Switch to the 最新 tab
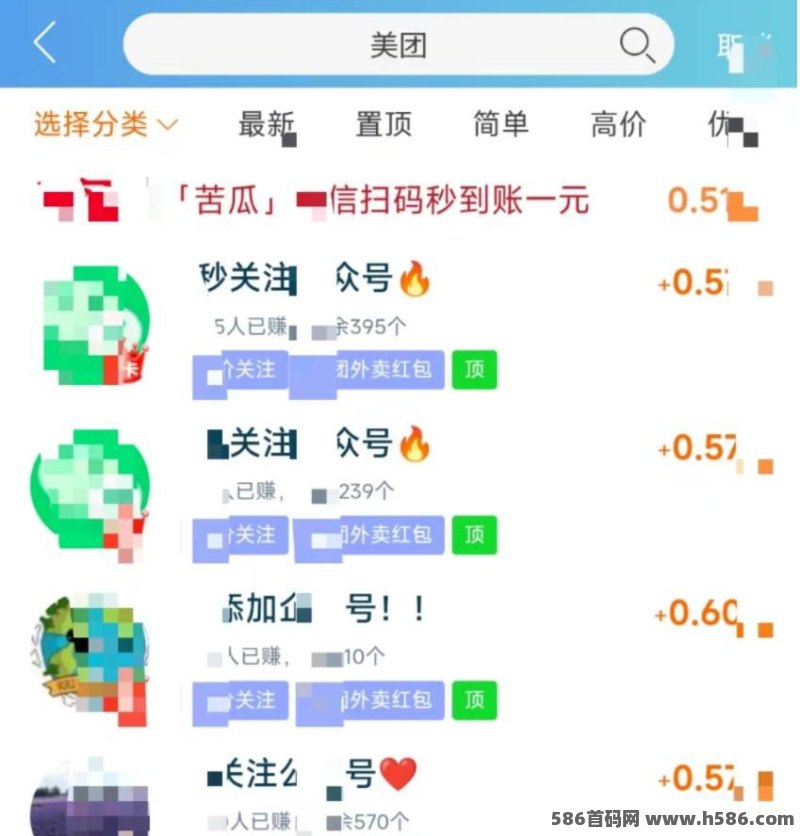The height and width of the screenshot is (836, 800). 266,124
